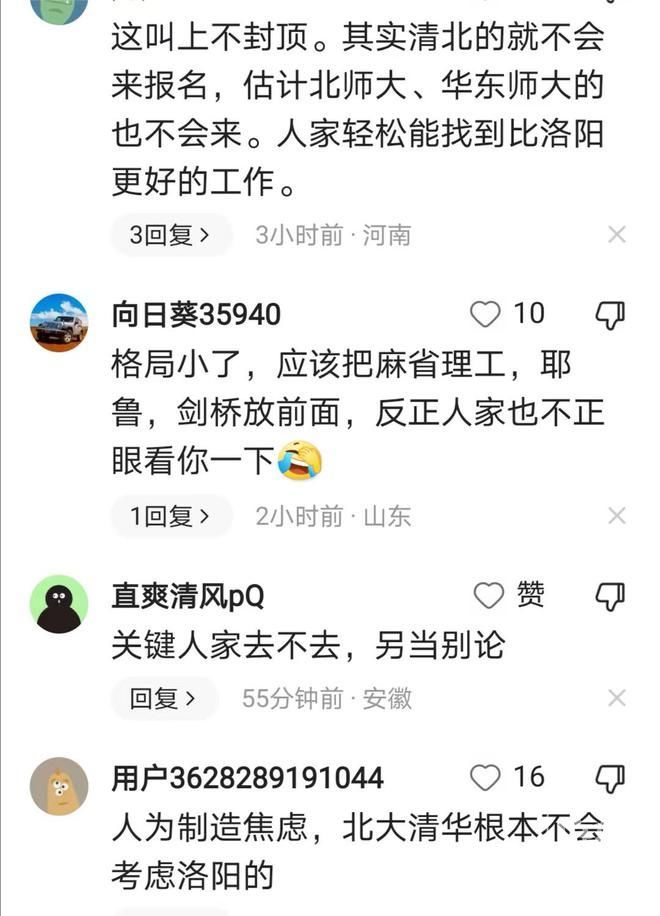Open 用户3628289191044's avatar
Viewport: 660px width, 916px height.
pos(59,786)
